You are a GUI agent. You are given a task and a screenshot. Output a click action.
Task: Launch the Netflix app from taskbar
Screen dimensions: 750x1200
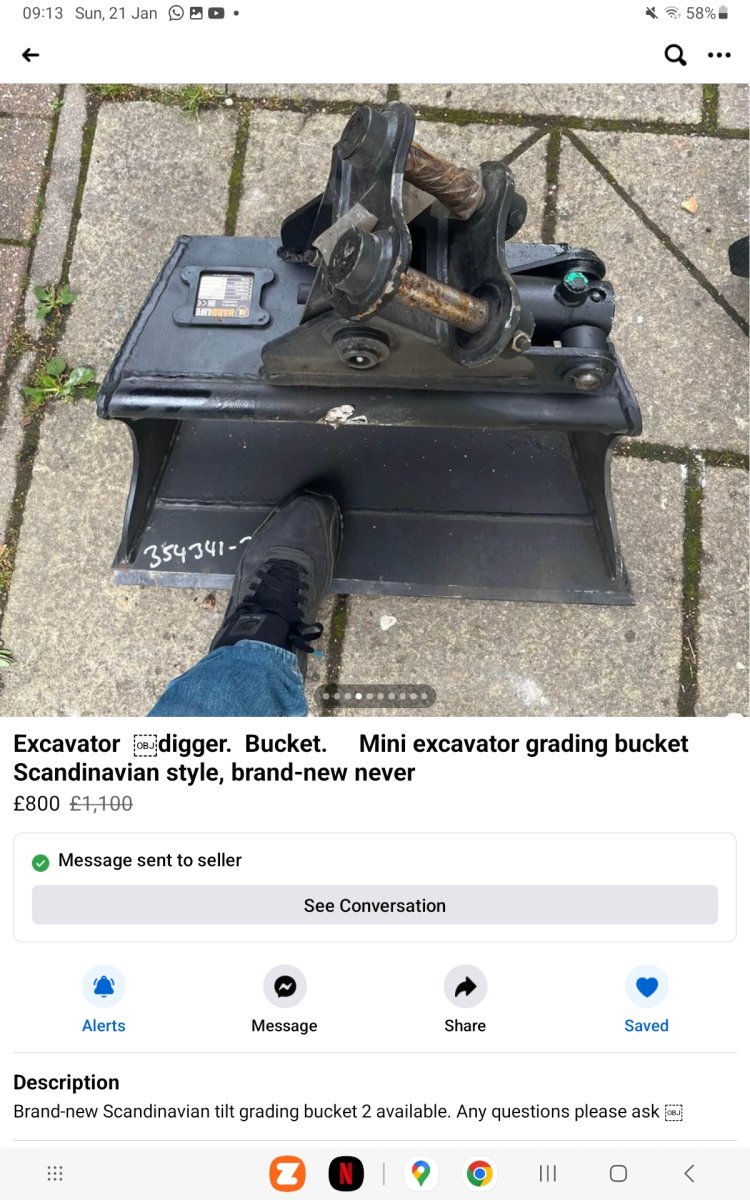(346, 1174)
